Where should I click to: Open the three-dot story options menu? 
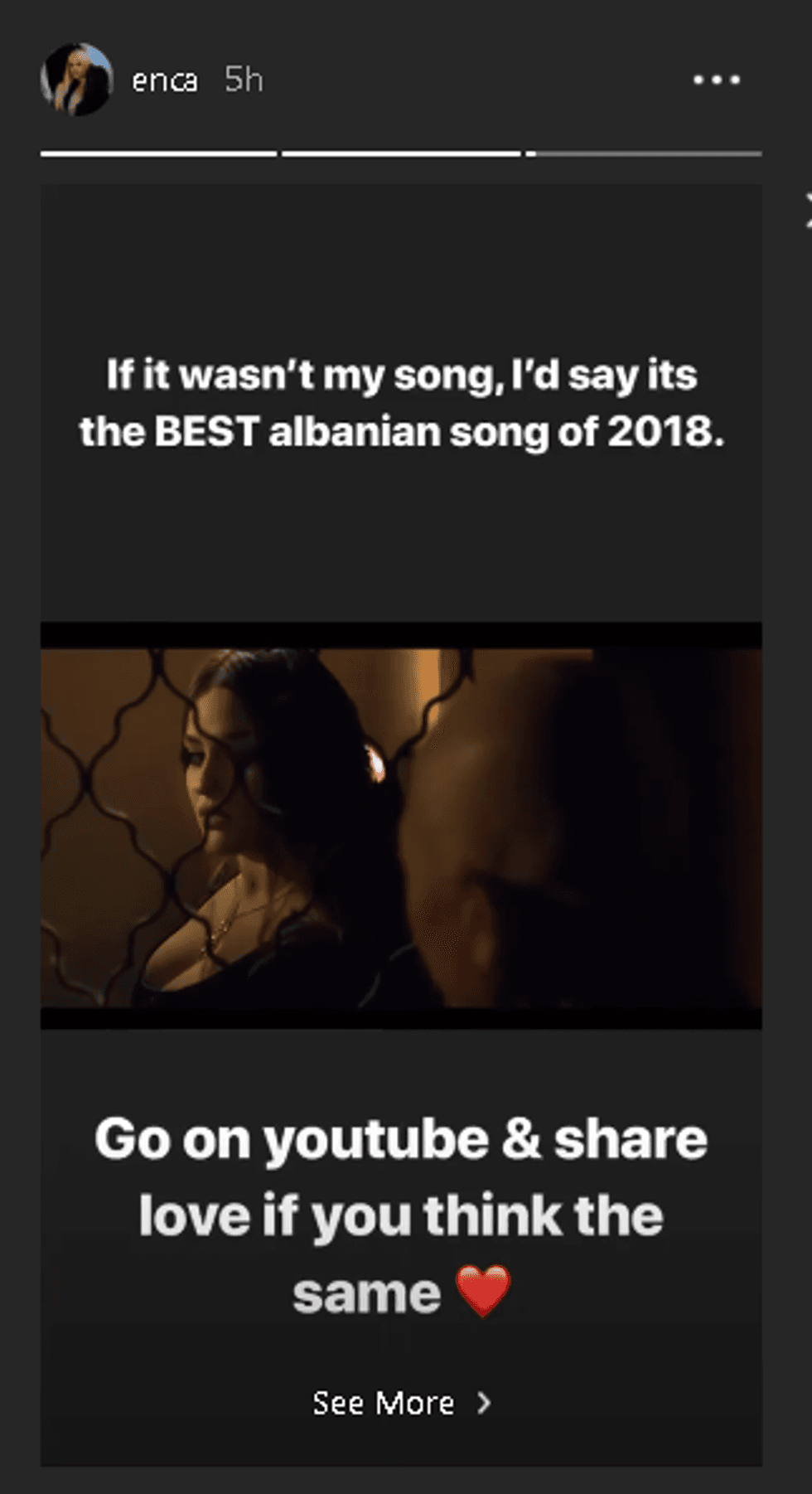[717, 80]
